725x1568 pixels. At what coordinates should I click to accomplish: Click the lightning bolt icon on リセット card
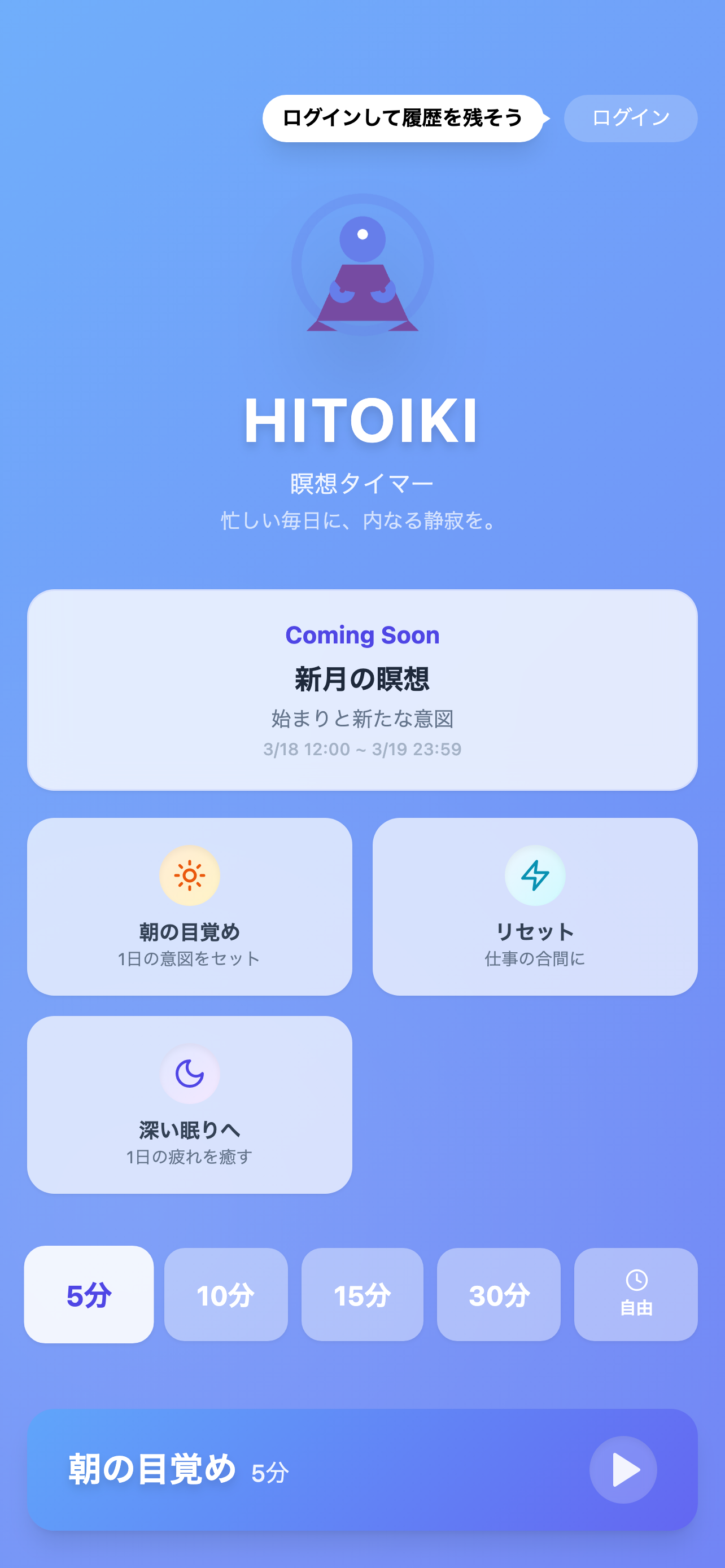tap(535, 875)
